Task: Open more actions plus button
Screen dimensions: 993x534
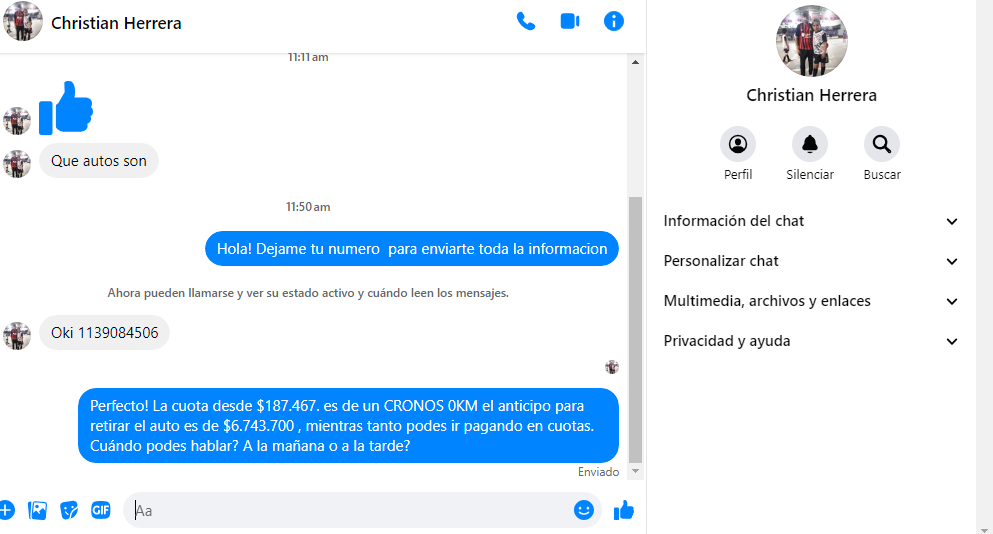Action: [x=6, y=510]
